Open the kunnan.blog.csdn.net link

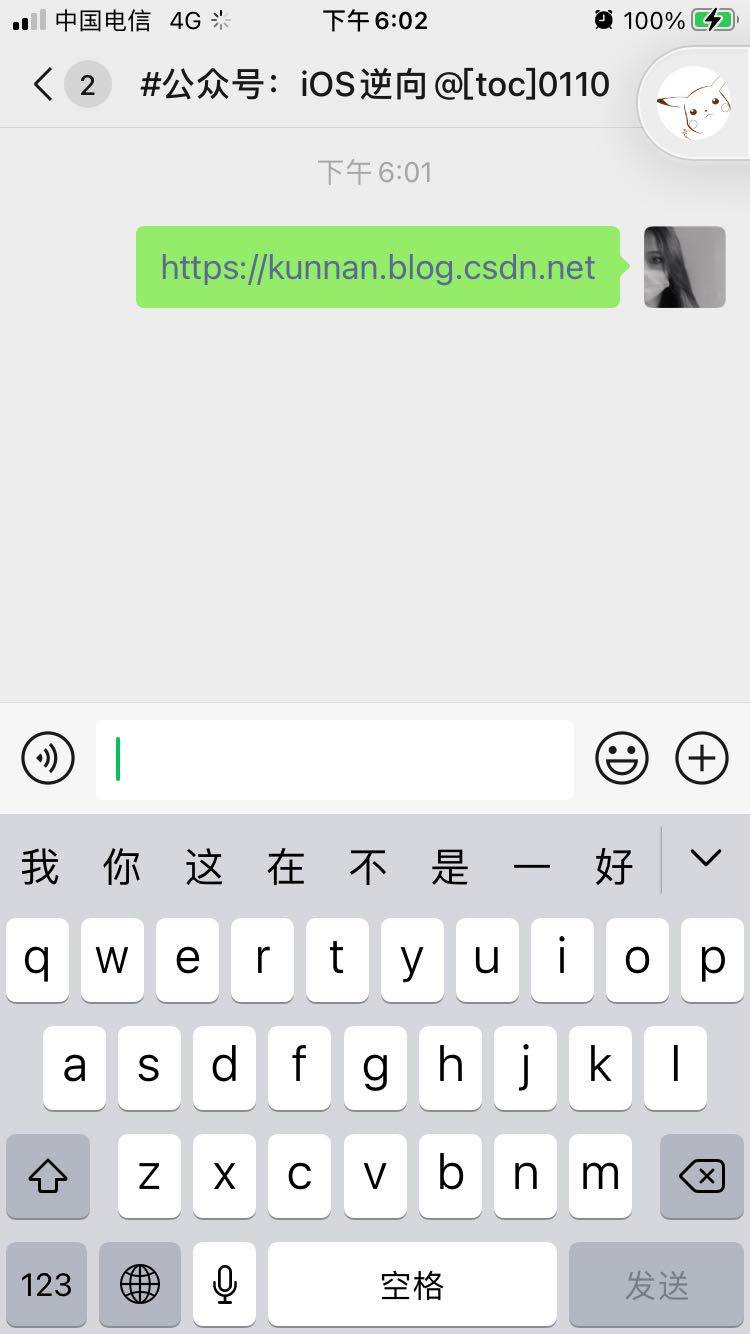point(378,267)
